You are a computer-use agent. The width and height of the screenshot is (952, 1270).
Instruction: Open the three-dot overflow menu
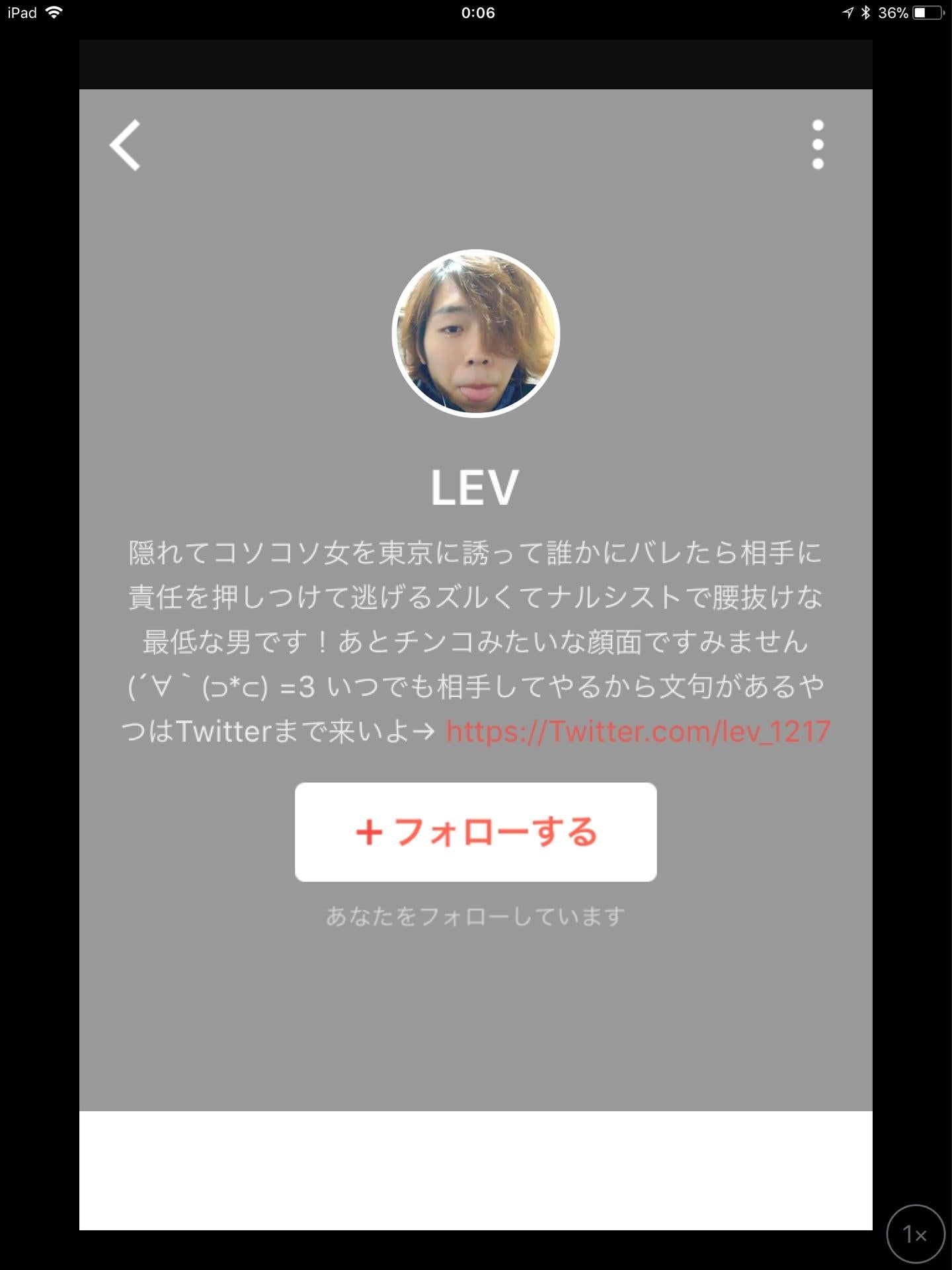818,144
